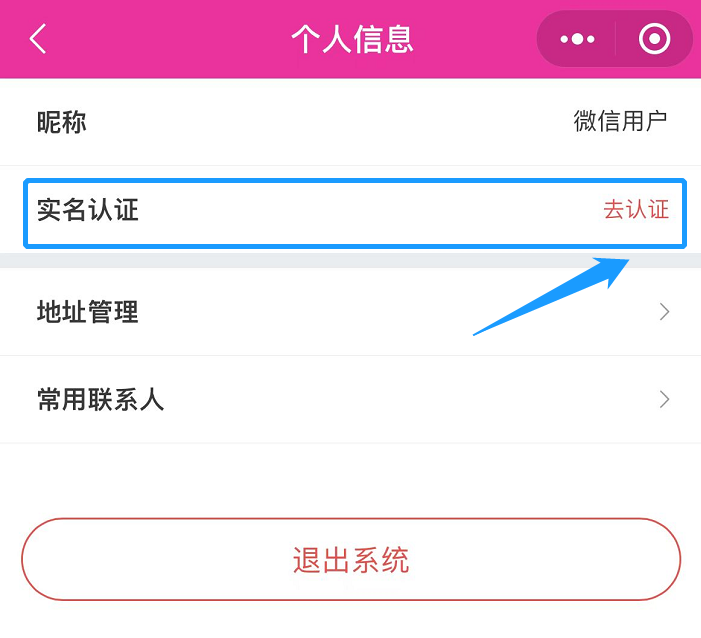Close the mini program via circle icon
This screenshot has height=638, width=701.
coord(654,39)
